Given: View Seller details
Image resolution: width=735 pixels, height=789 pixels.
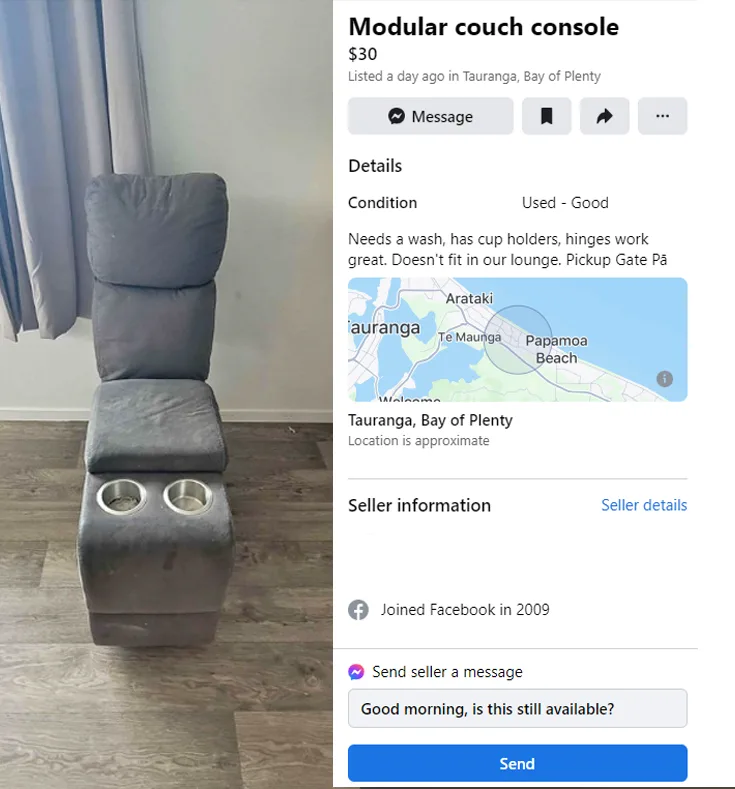Looking at the screenshot, I should [643, 505].
